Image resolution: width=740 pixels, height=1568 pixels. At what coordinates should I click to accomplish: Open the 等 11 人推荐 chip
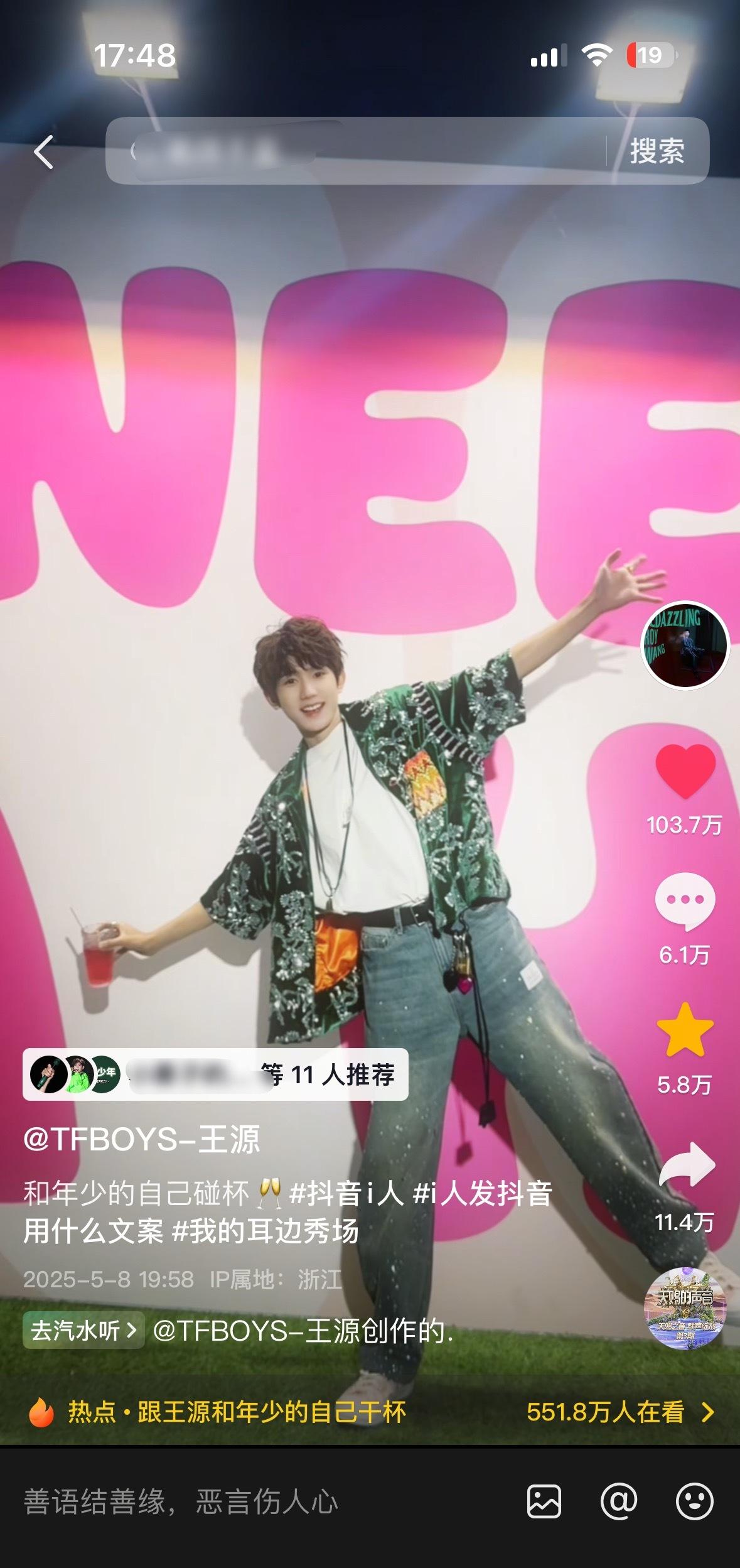[x=215, y=1074]
